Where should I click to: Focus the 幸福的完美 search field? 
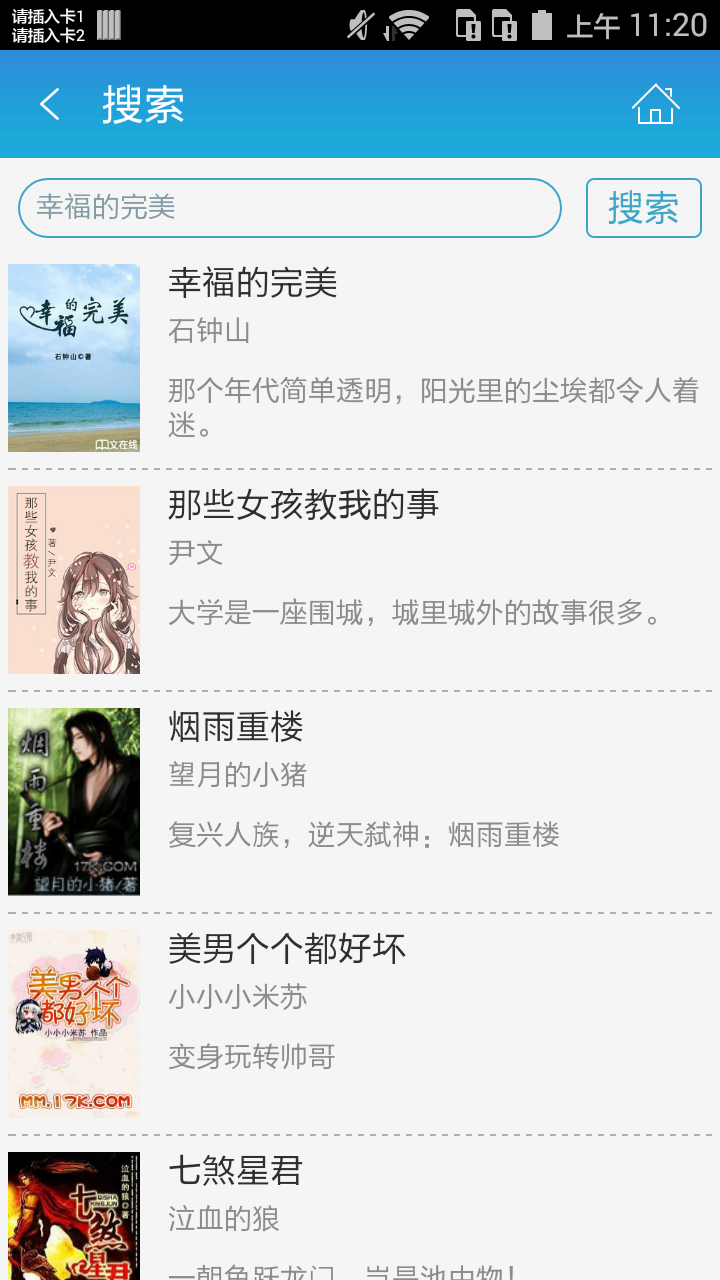(x=289, y=208)
